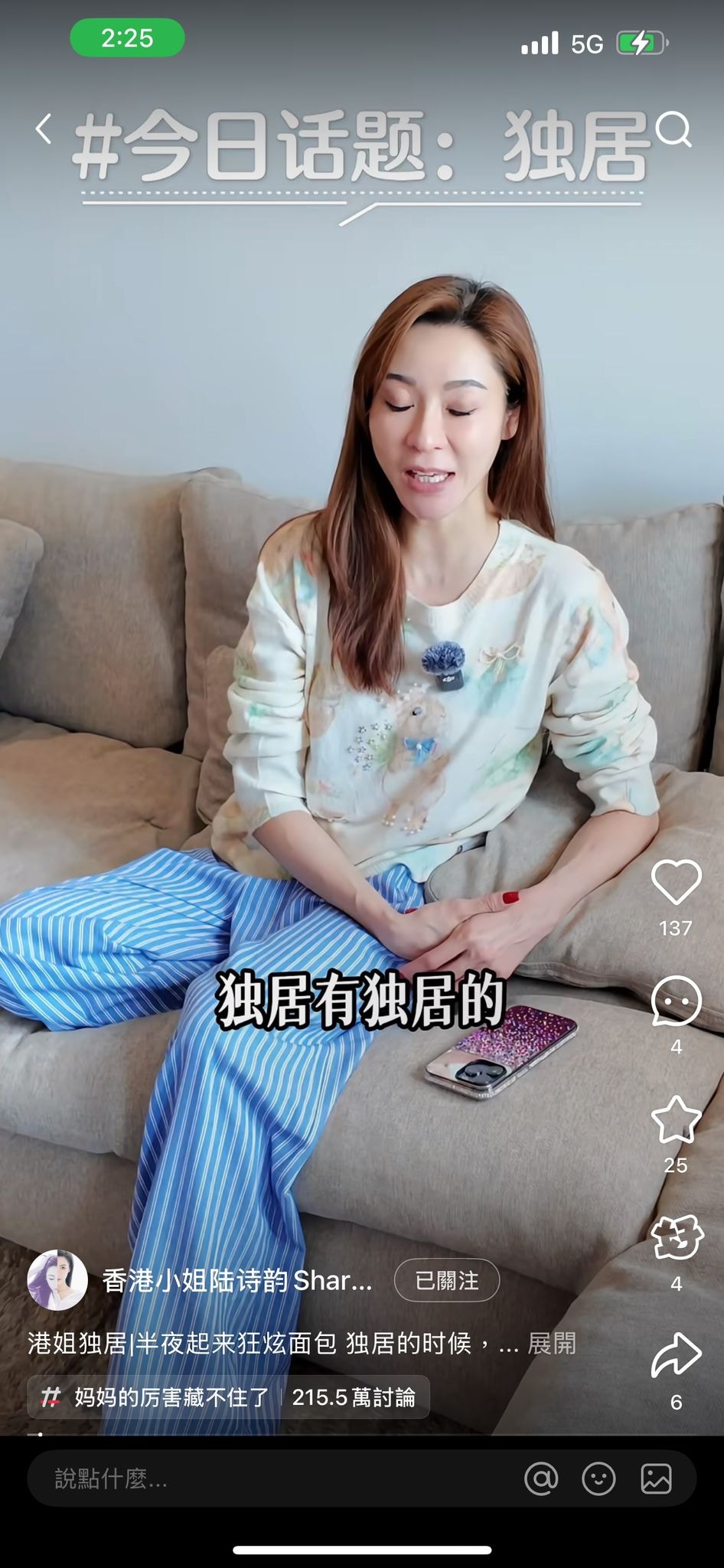Tap the 已關注 following button

pos(447,1280)
